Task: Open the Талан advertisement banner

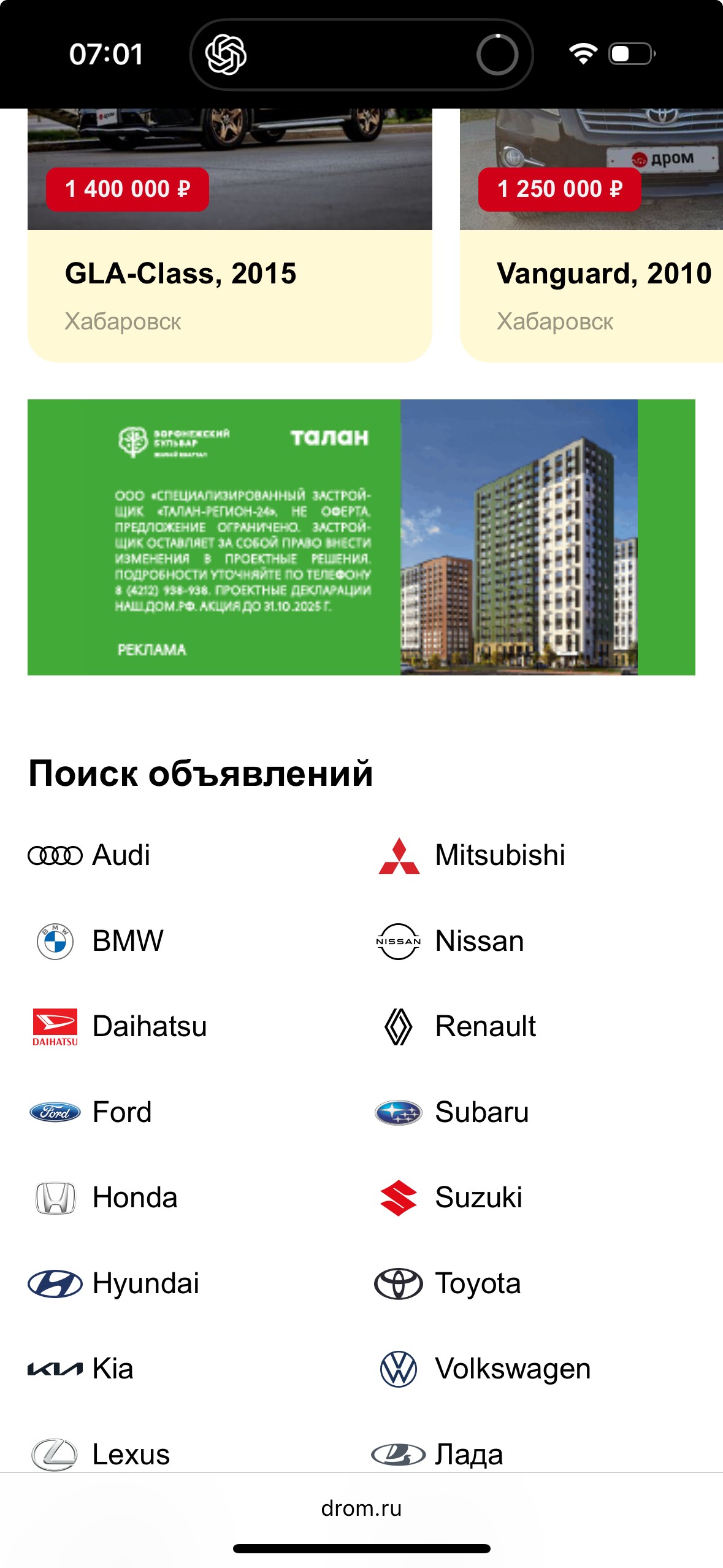Action: (361, 537)
